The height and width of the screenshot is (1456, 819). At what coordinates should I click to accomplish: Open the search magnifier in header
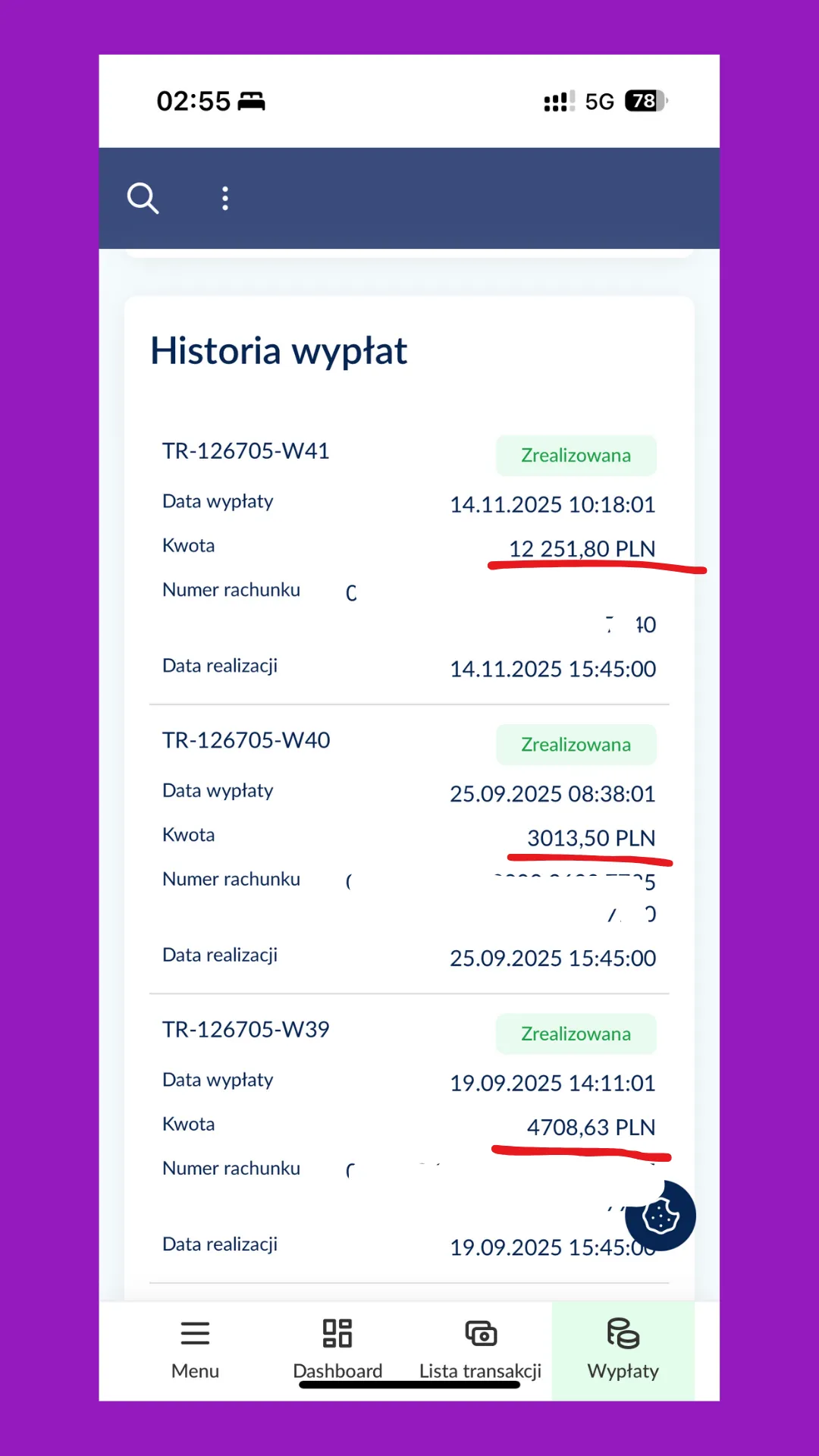tap(143, 199)
